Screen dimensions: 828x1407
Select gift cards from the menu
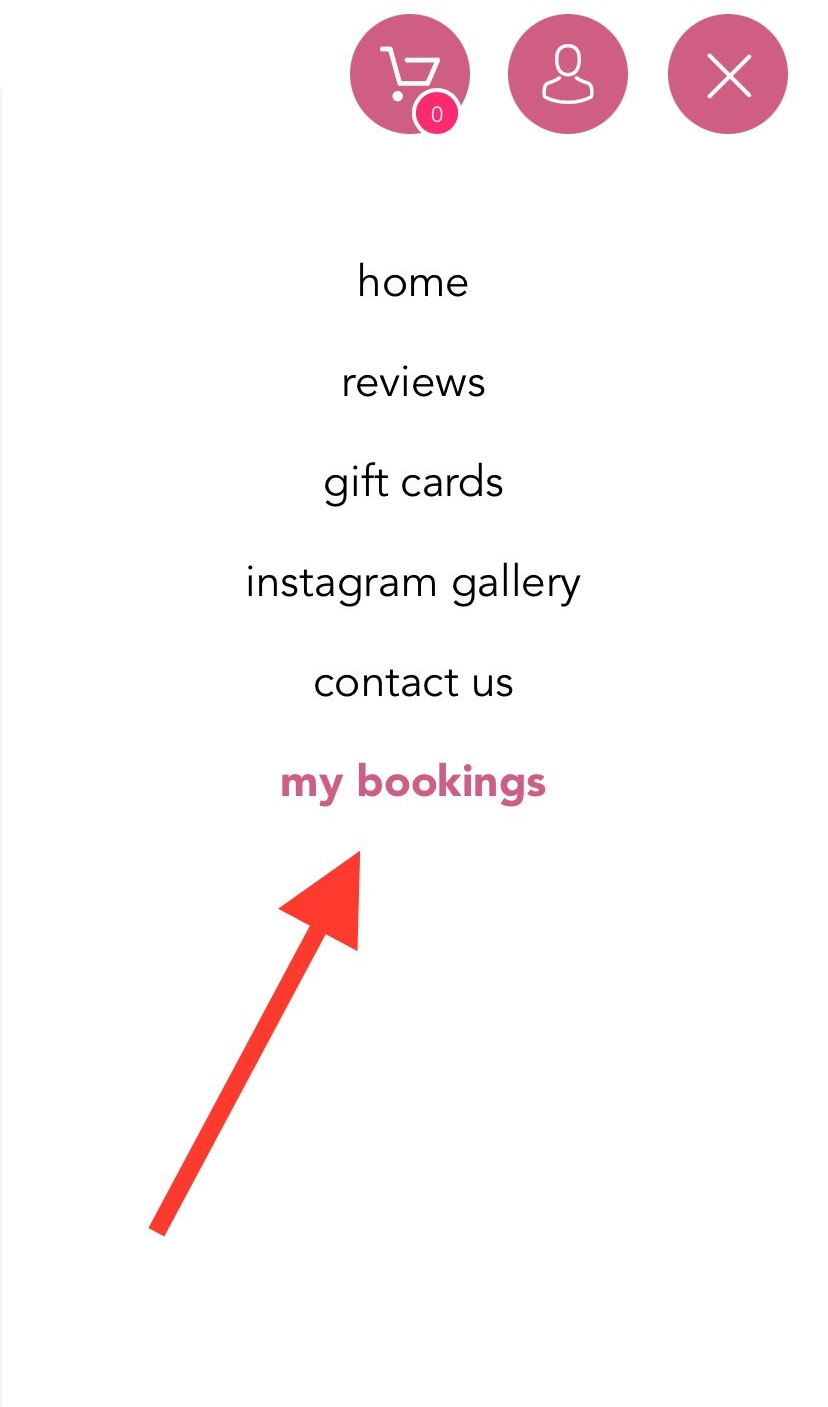click(413, 482)
